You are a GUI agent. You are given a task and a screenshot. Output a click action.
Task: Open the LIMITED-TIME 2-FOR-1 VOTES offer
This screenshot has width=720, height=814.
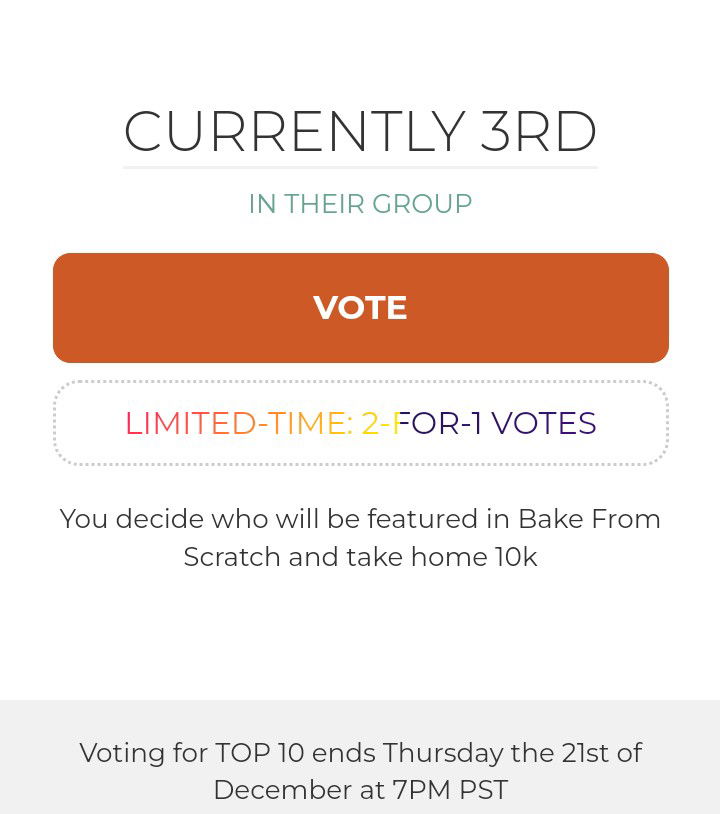(x=360, y=422)
